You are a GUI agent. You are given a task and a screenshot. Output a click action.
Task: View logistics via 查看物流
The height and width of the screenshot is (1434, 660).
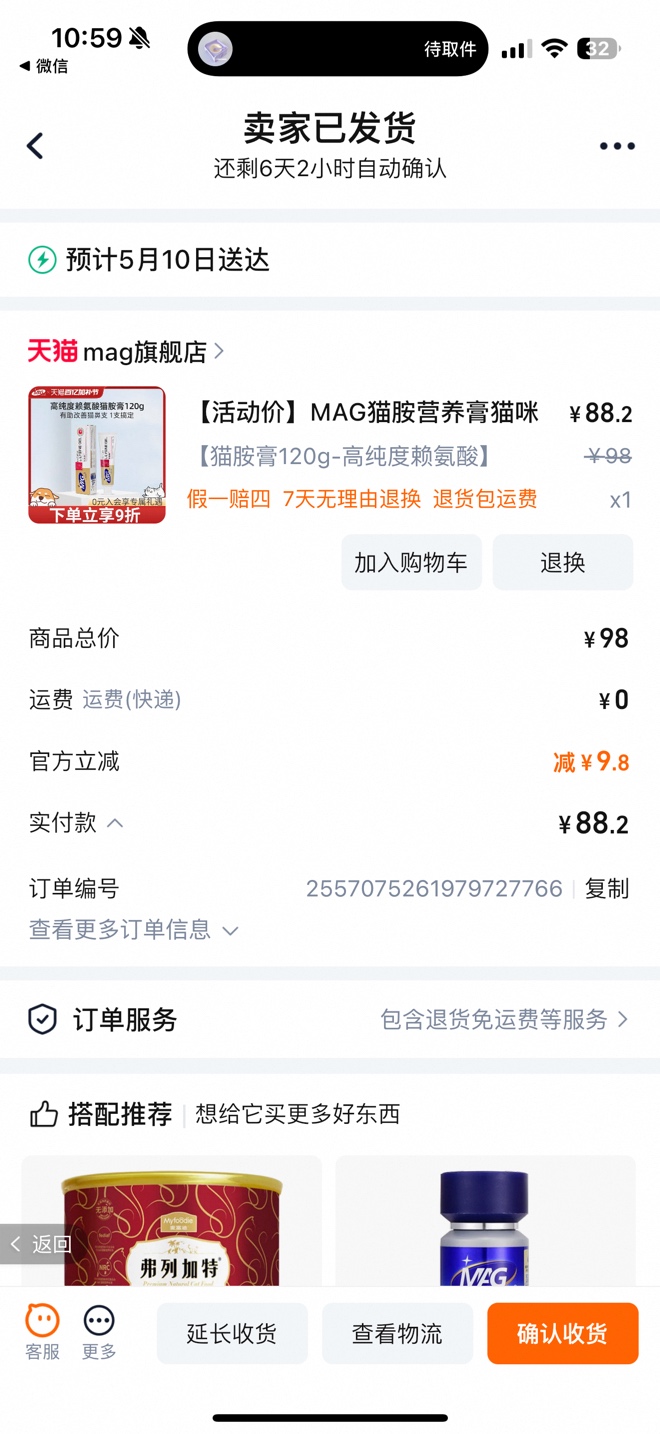397,1333
